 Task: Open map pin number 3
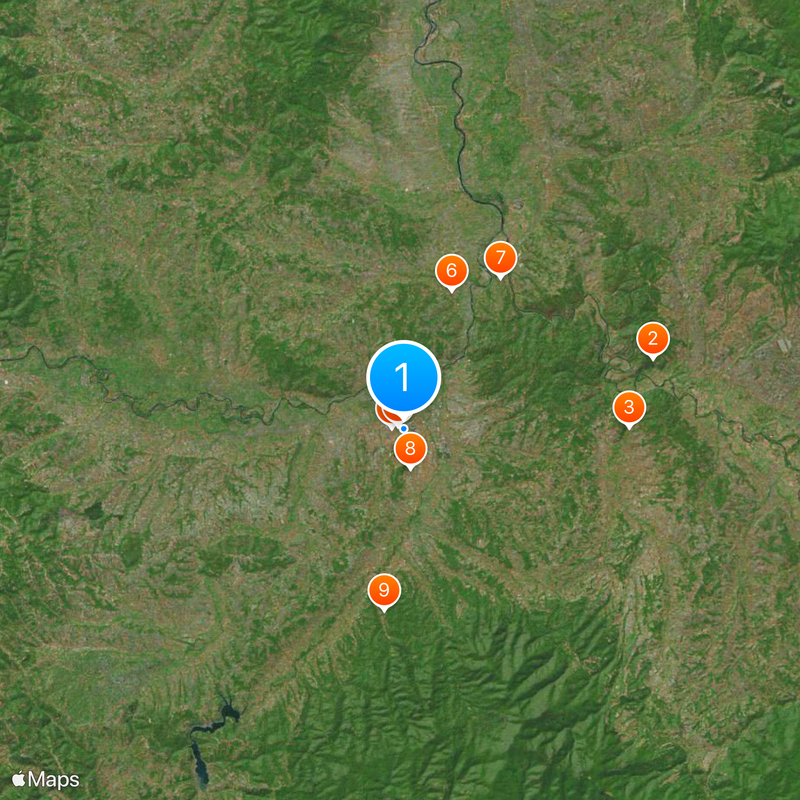tap(629, 407)
